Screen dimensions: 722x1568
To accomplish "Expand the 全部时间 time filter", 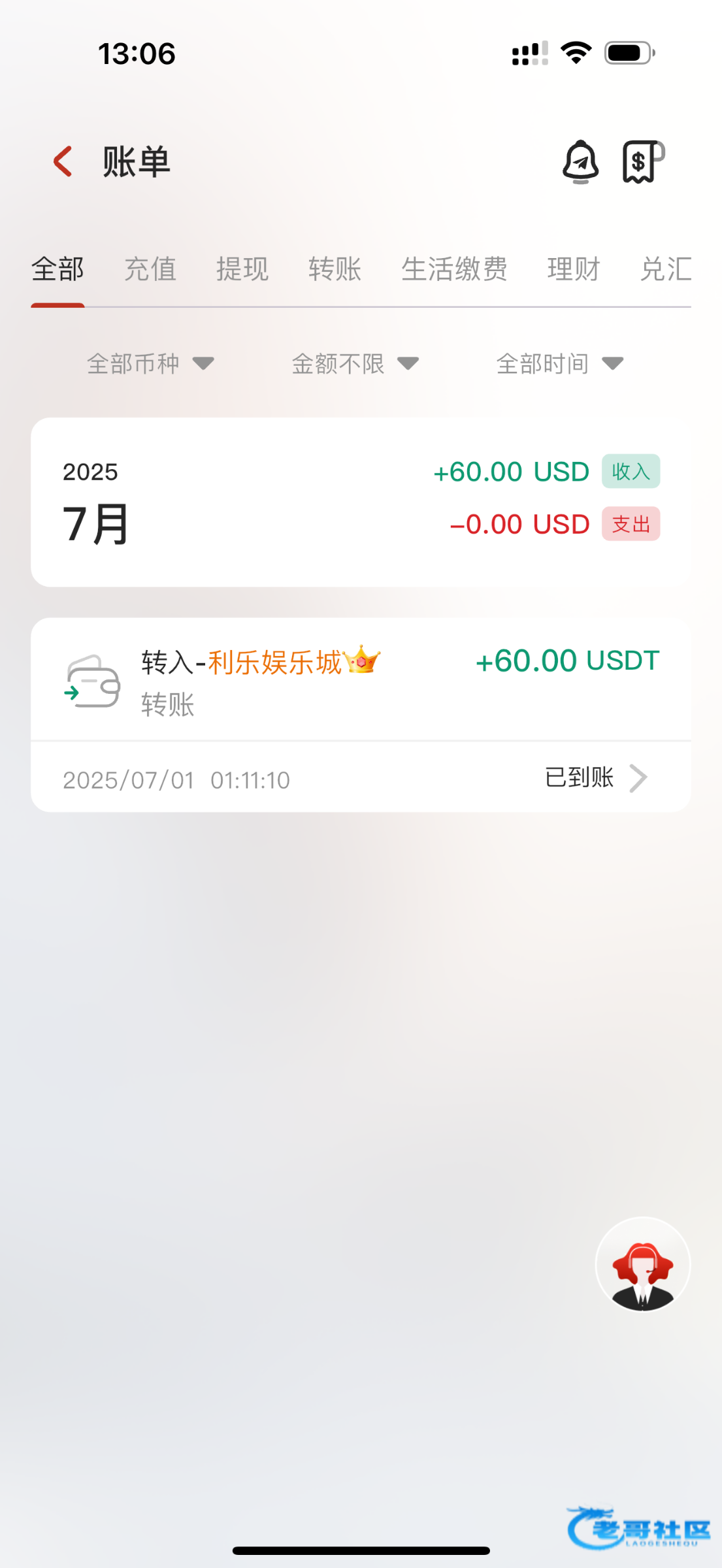I will point(559,363).
